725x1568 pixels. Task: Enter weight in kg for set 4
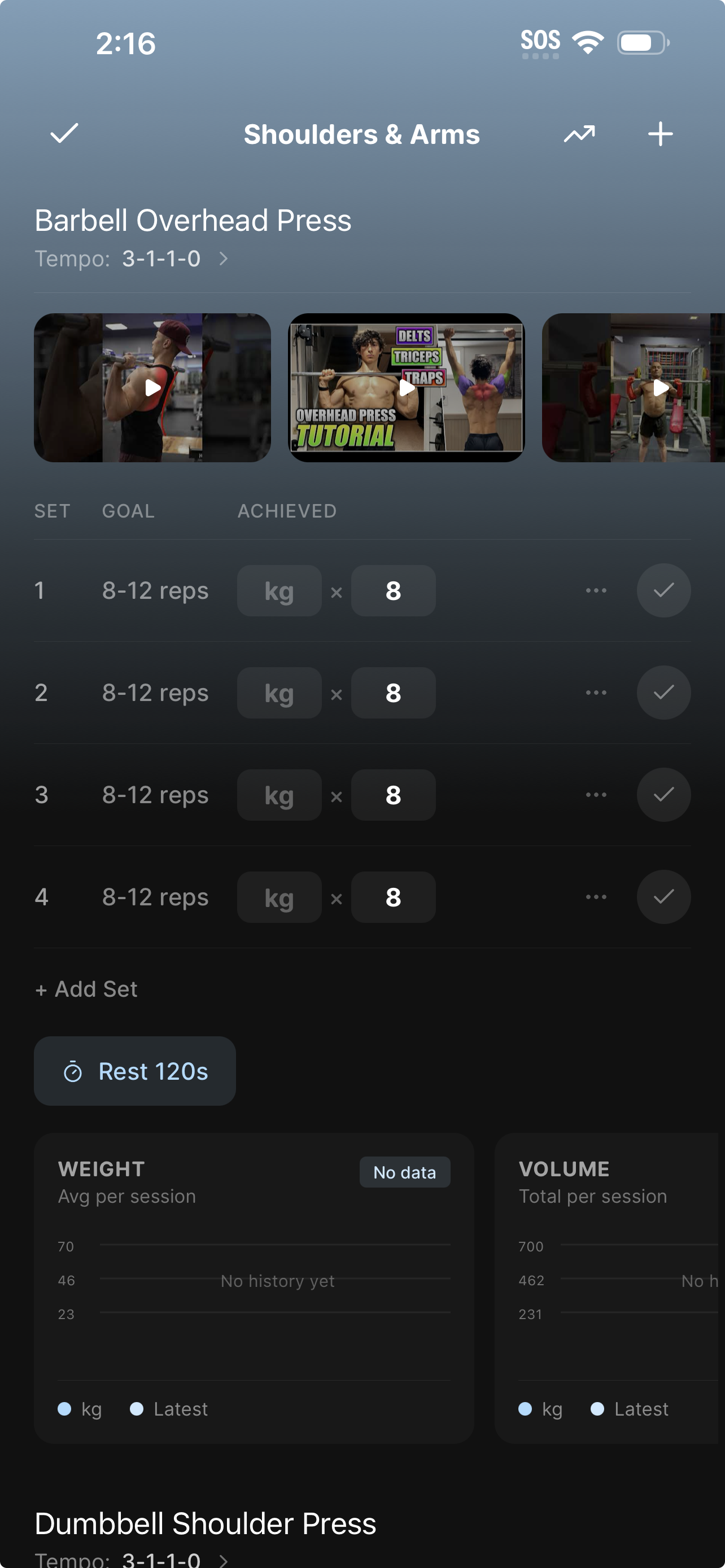pos(279,897)
